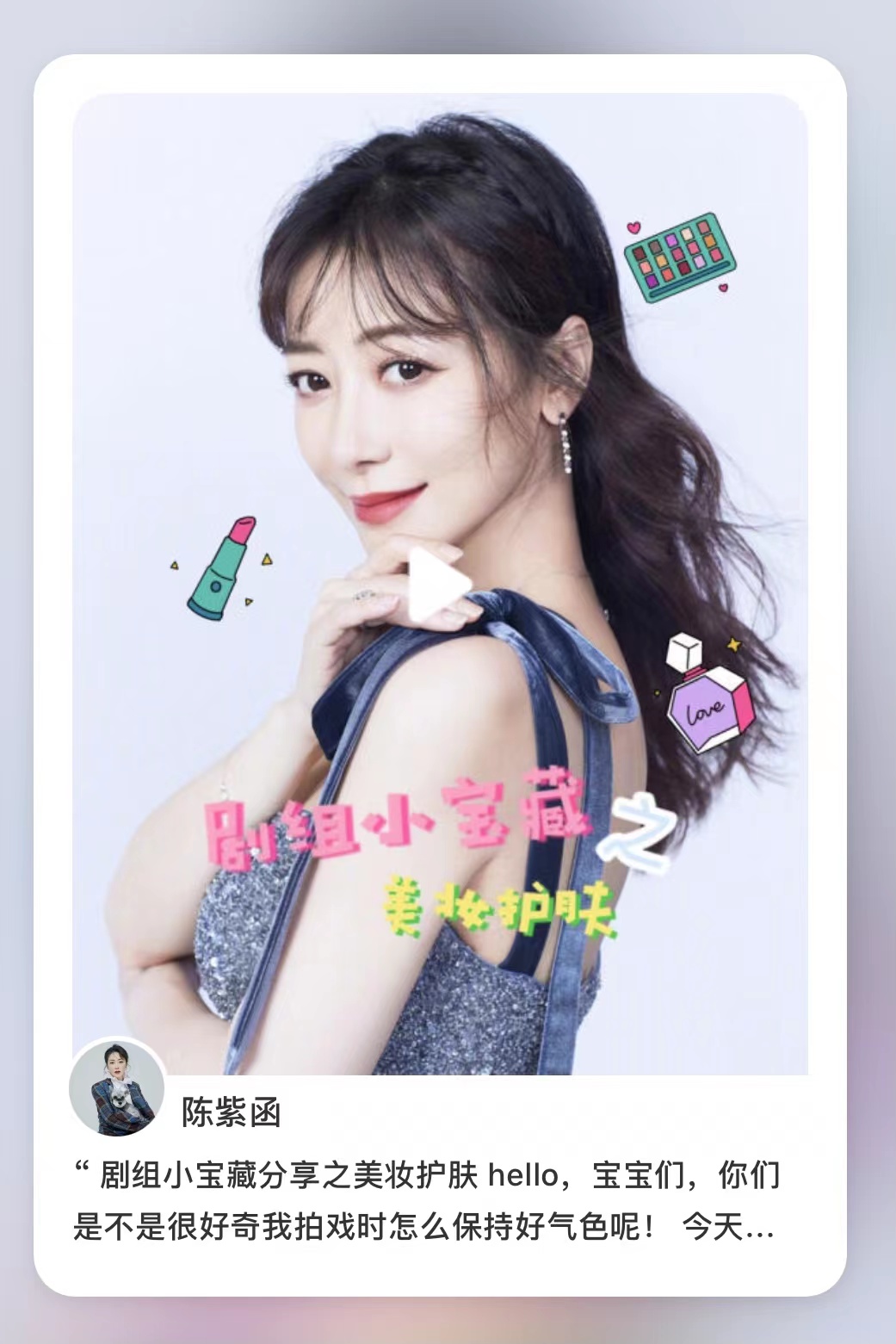The width and height of the screenshot is (896, 1344).
Task: Open 陈紫函's profile avatar
Action: (x=116, y=1087)
